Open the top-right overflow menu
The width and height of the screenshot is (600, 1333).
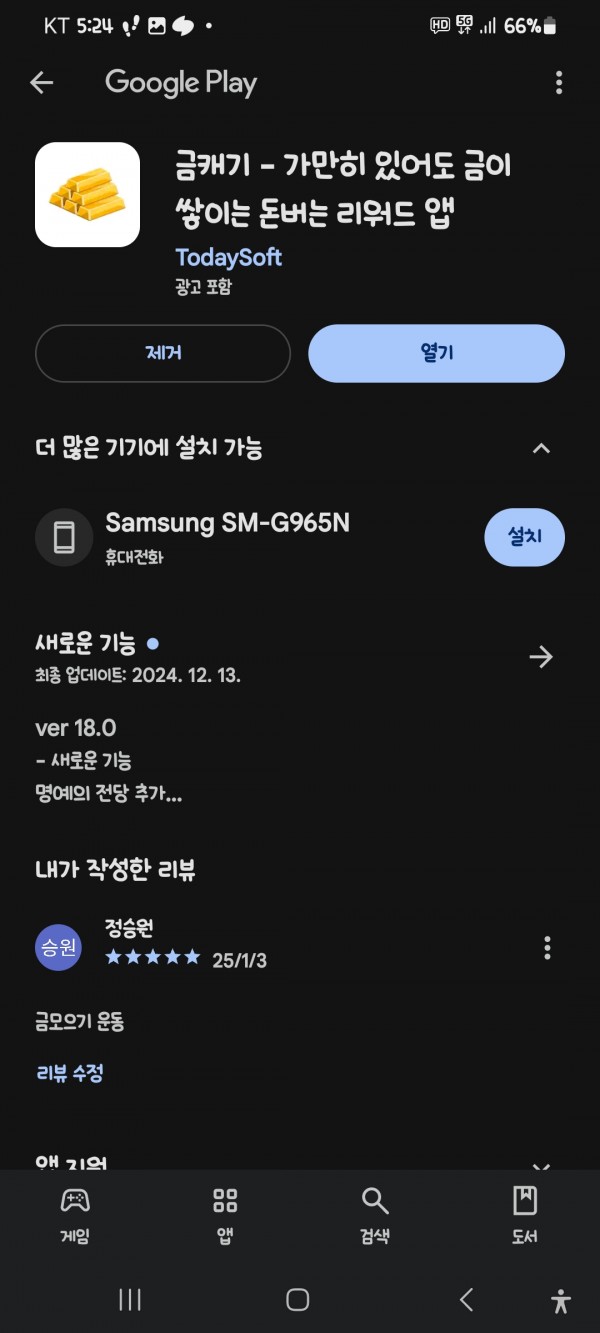point(559,83)
